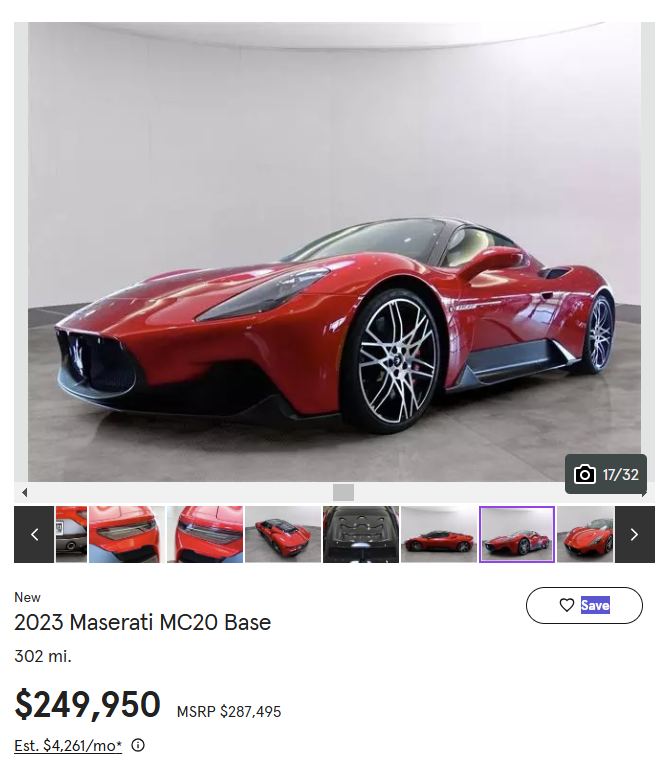
Task: Open the info icon beside estimated payment
Action: pos(138,745)
